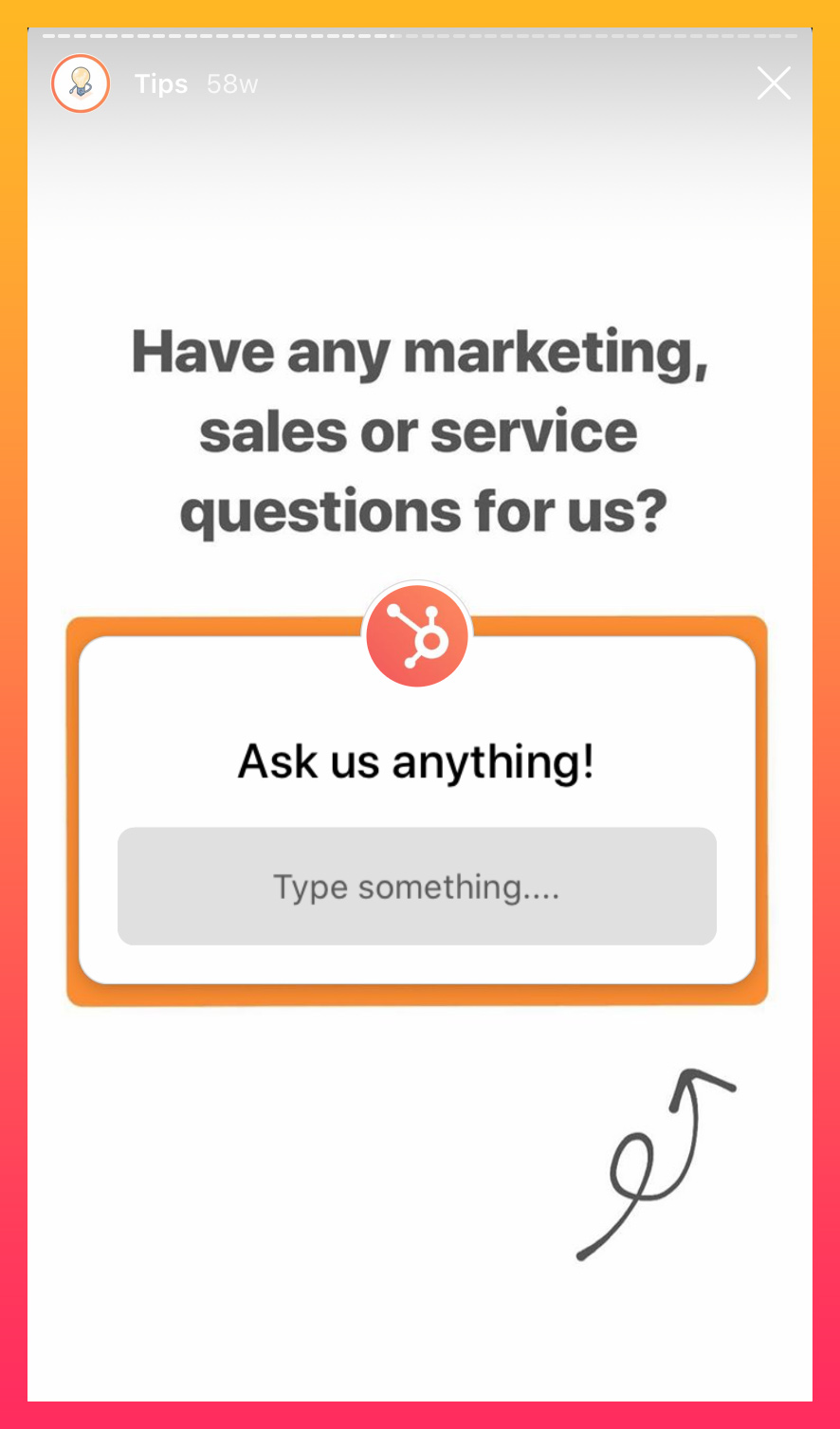This screenshot has height=1429, width=840.
Task: Close the story viewer
Action: click(x=774, y=83)
